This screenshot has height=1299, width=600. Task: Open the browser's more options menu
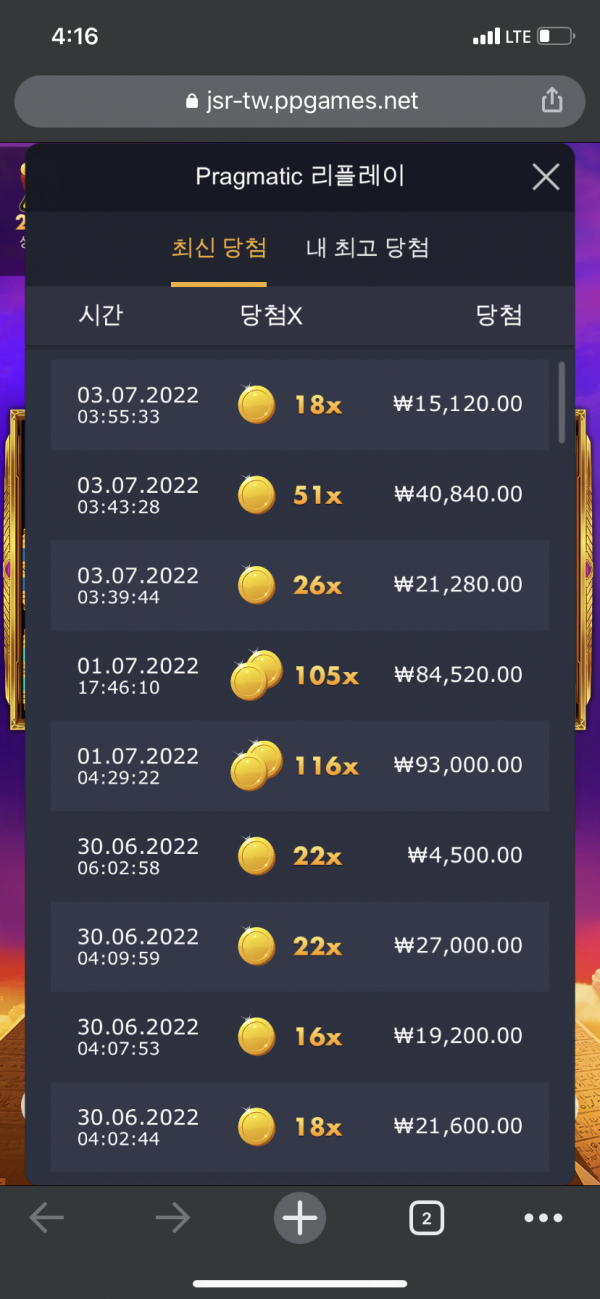click(x=543, y=1218)
